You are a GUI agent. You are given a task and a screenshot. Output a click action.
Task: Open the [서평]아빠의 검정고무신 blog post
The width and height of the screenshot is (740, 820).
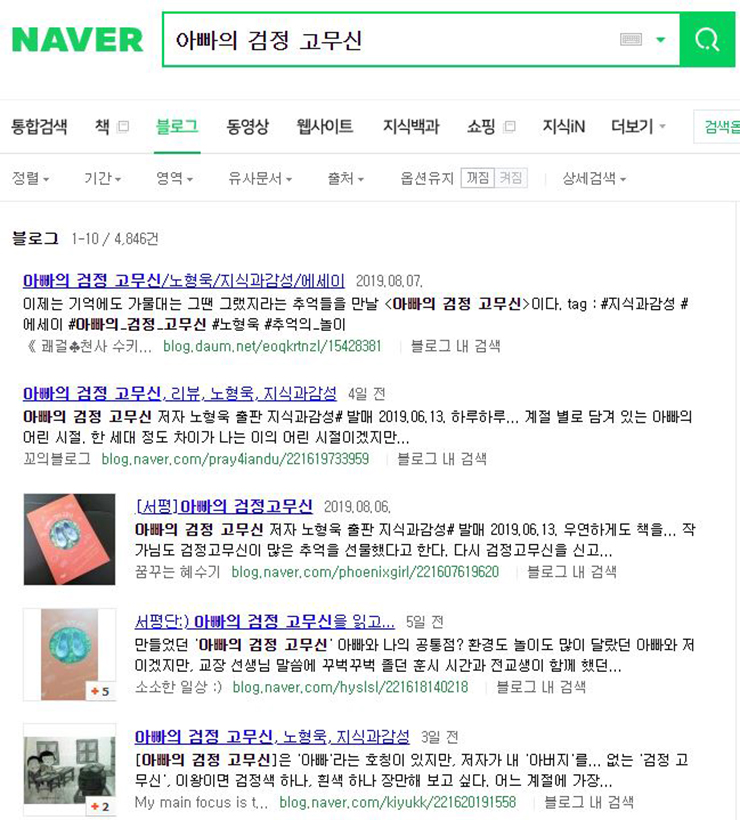click(x=224, y=506)
